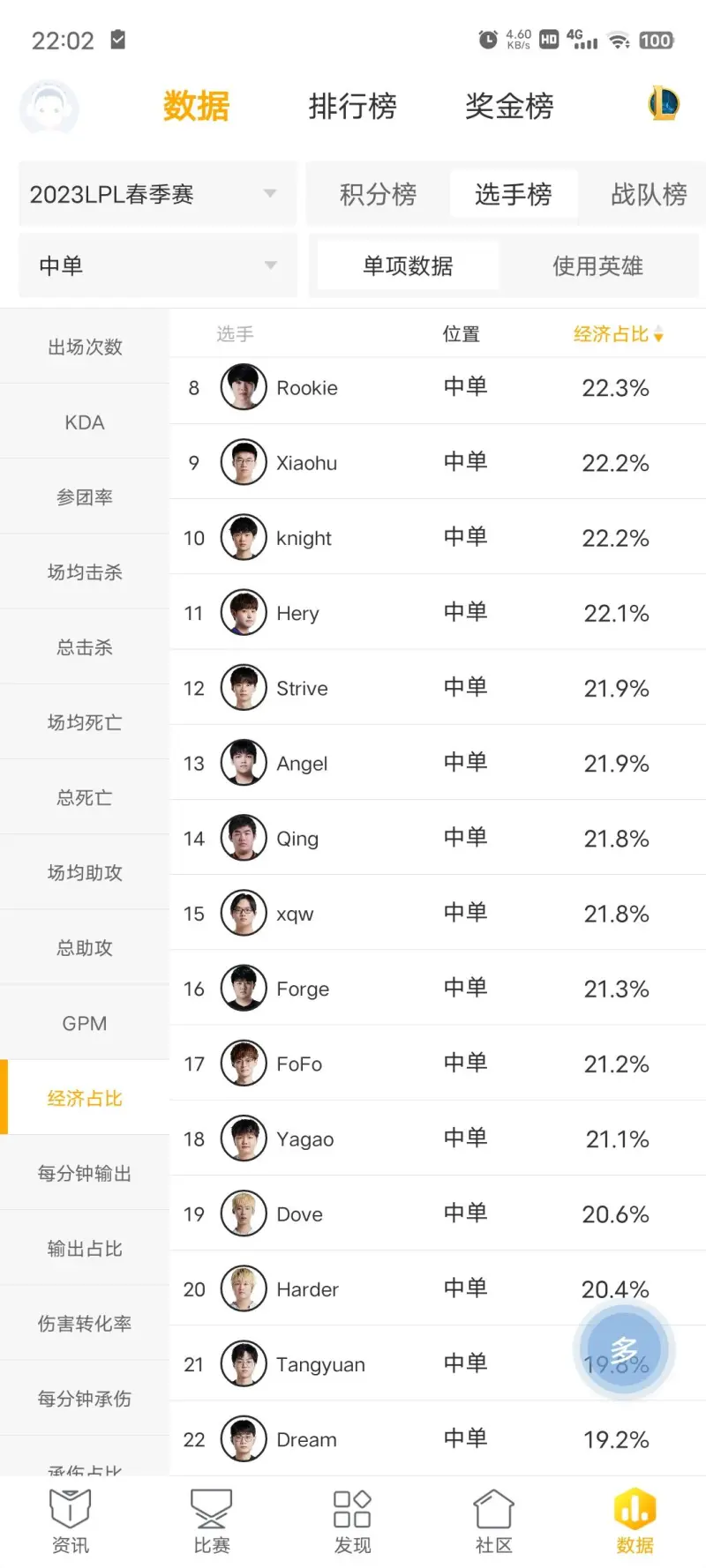Go to the 资讯 bottom tab
The height and width of the screenshot is (1568, 706).
(x=71, y=1521)
